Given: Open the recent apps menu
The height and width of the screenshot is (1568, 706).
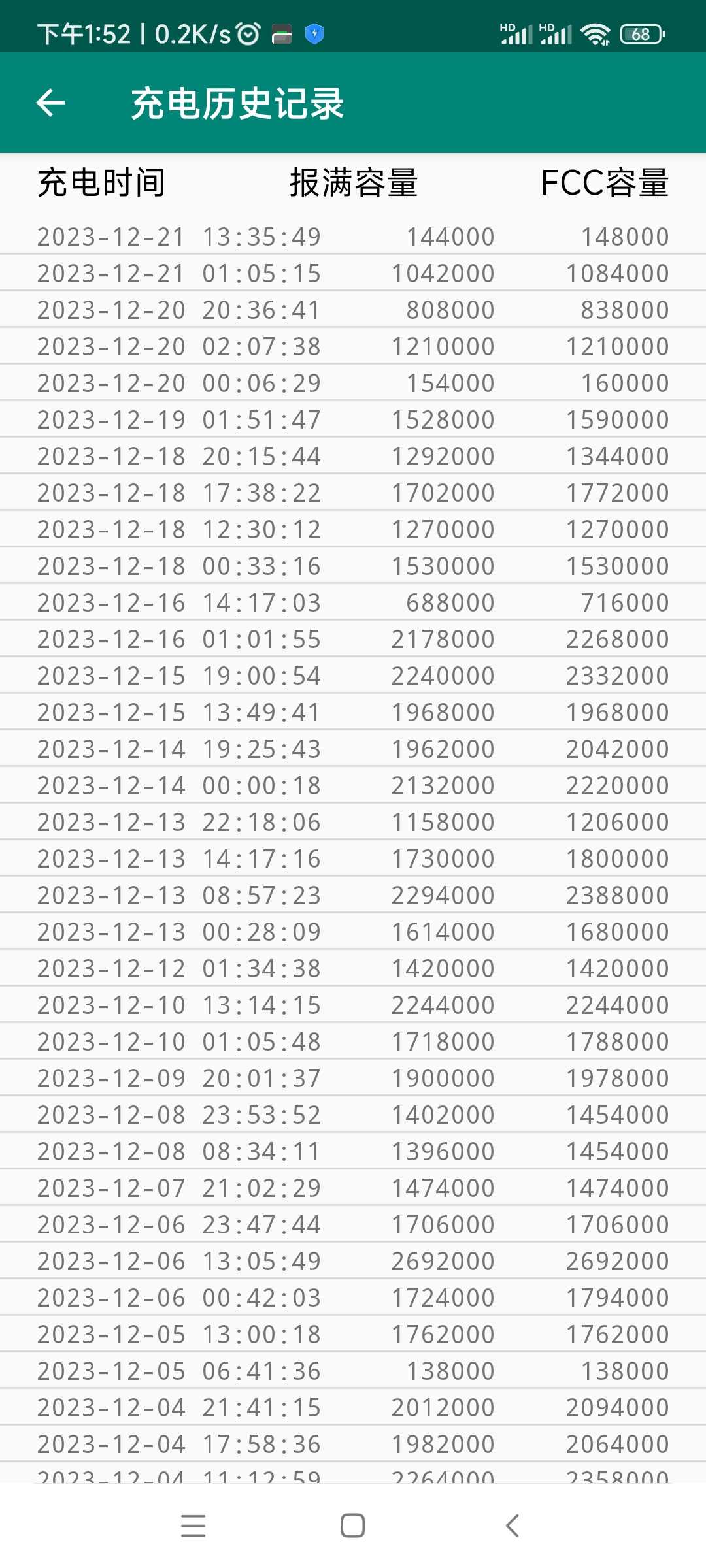Looking at the screenshot, I should (x=193, y=1526).
